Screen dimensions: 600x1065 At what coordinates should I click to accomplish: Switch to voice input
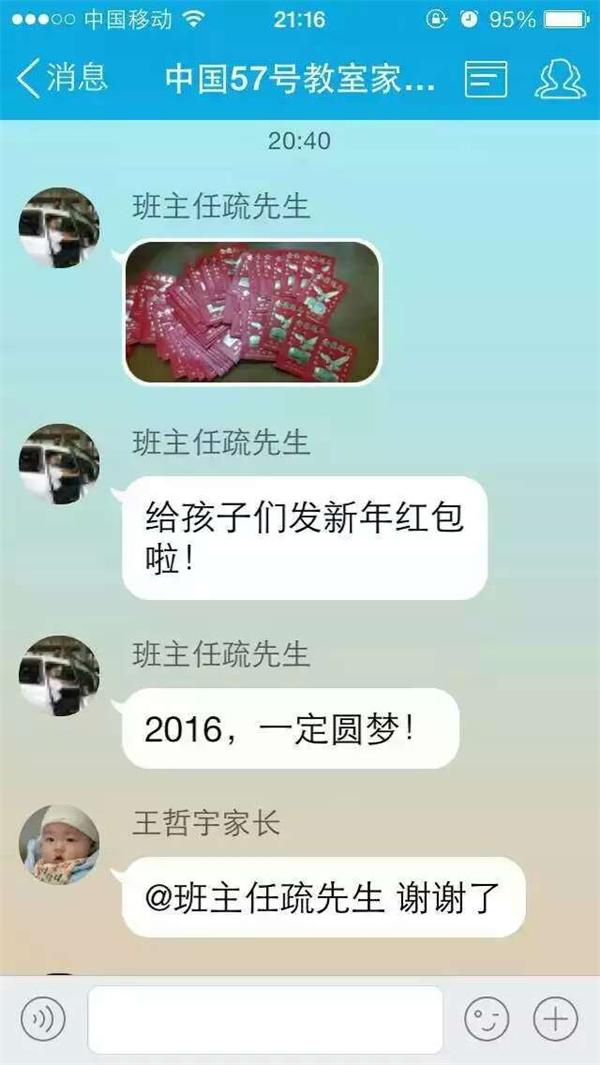coord(42,1019)
